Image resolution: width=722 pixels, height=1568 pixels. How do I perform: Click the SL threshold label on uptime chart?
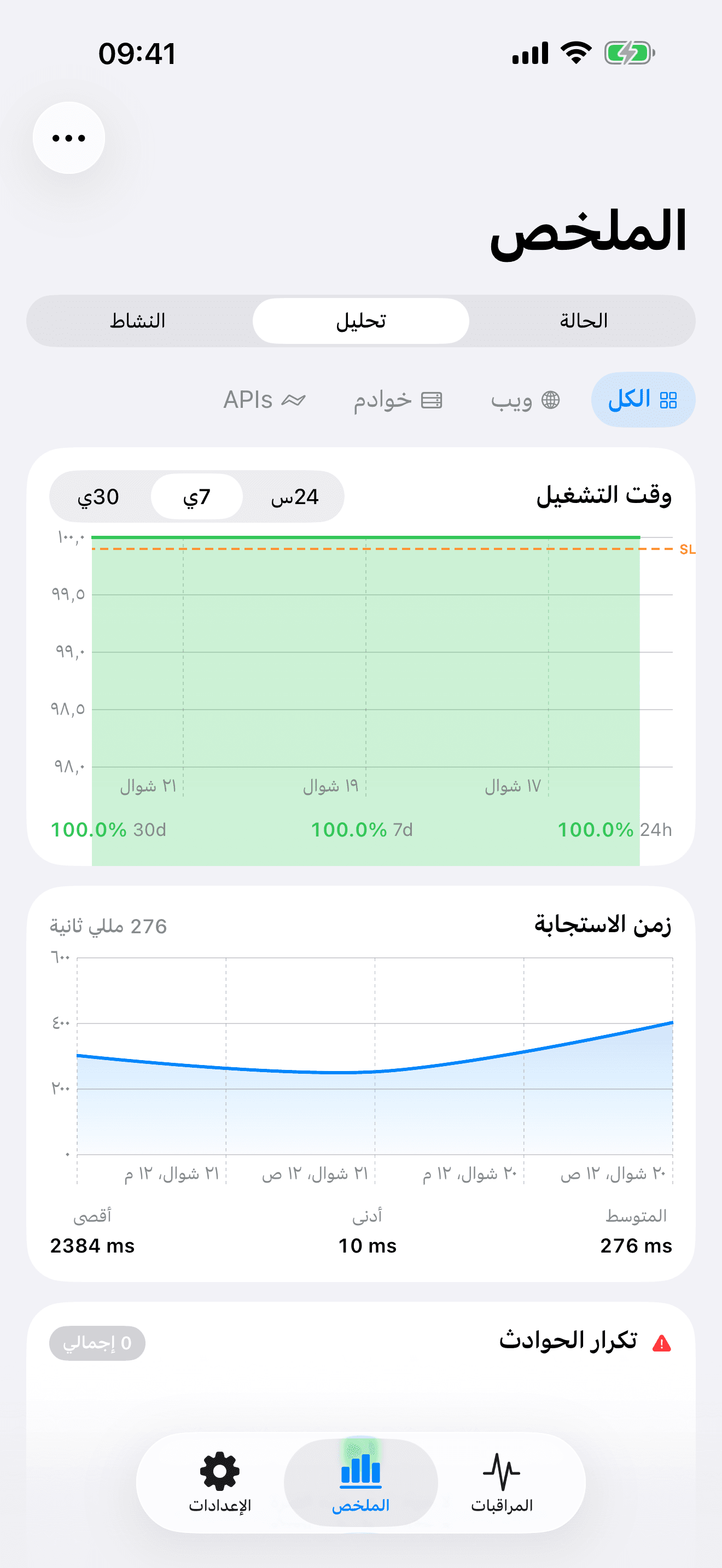(x=688, y=549)
